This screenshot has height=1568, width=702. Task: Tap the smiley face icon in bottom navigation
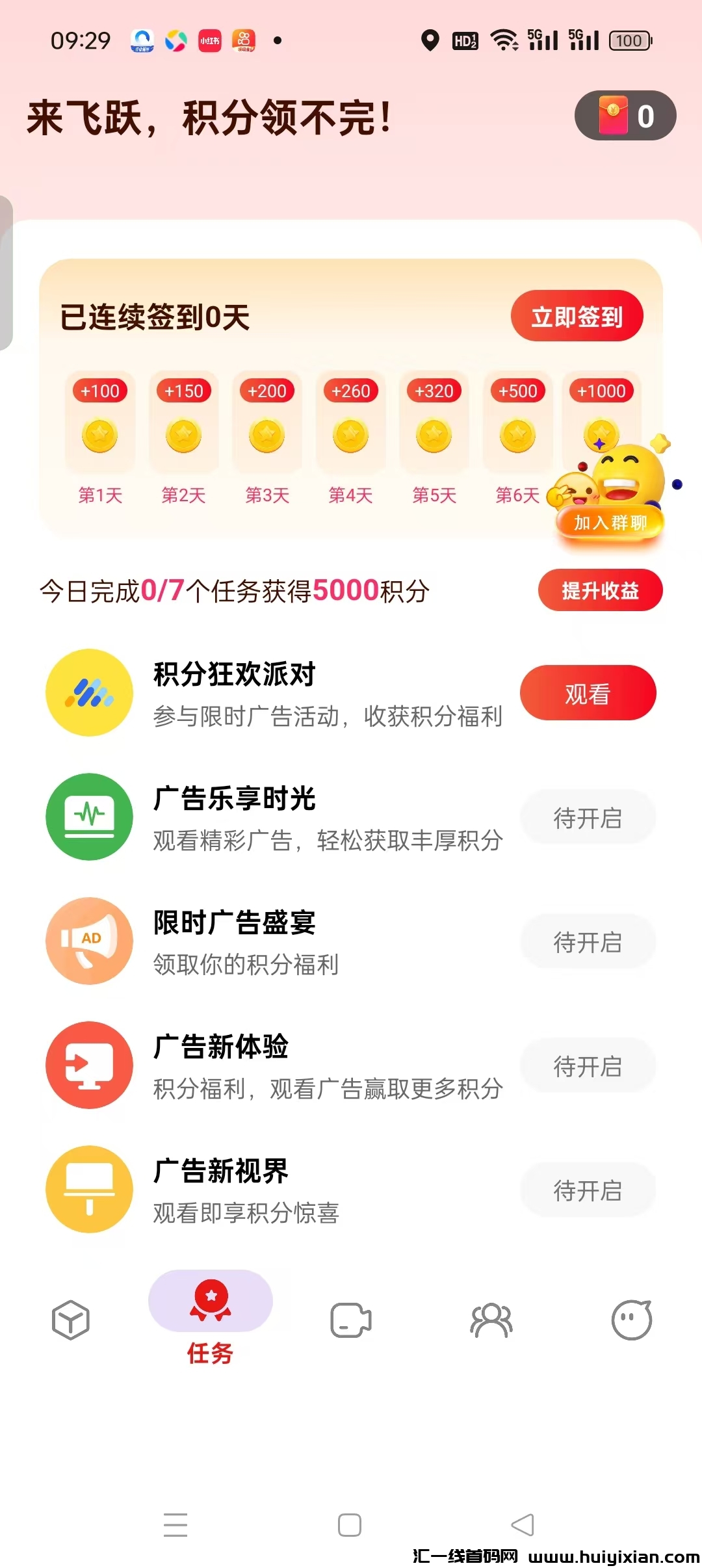(x=631, y=1318)
